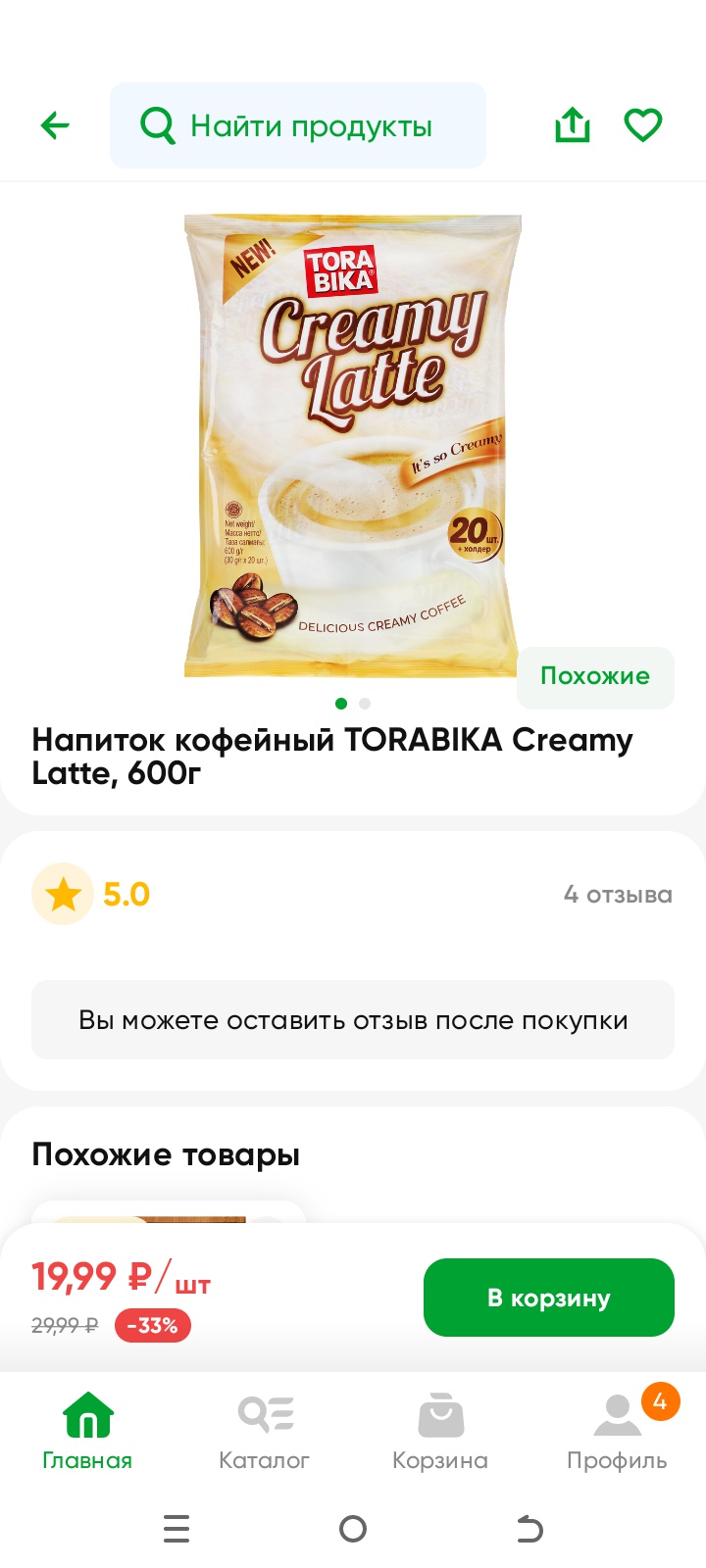Tap the Похожие button on product image
This screenshot has width=706, height=1568.
tap(594, 676)
